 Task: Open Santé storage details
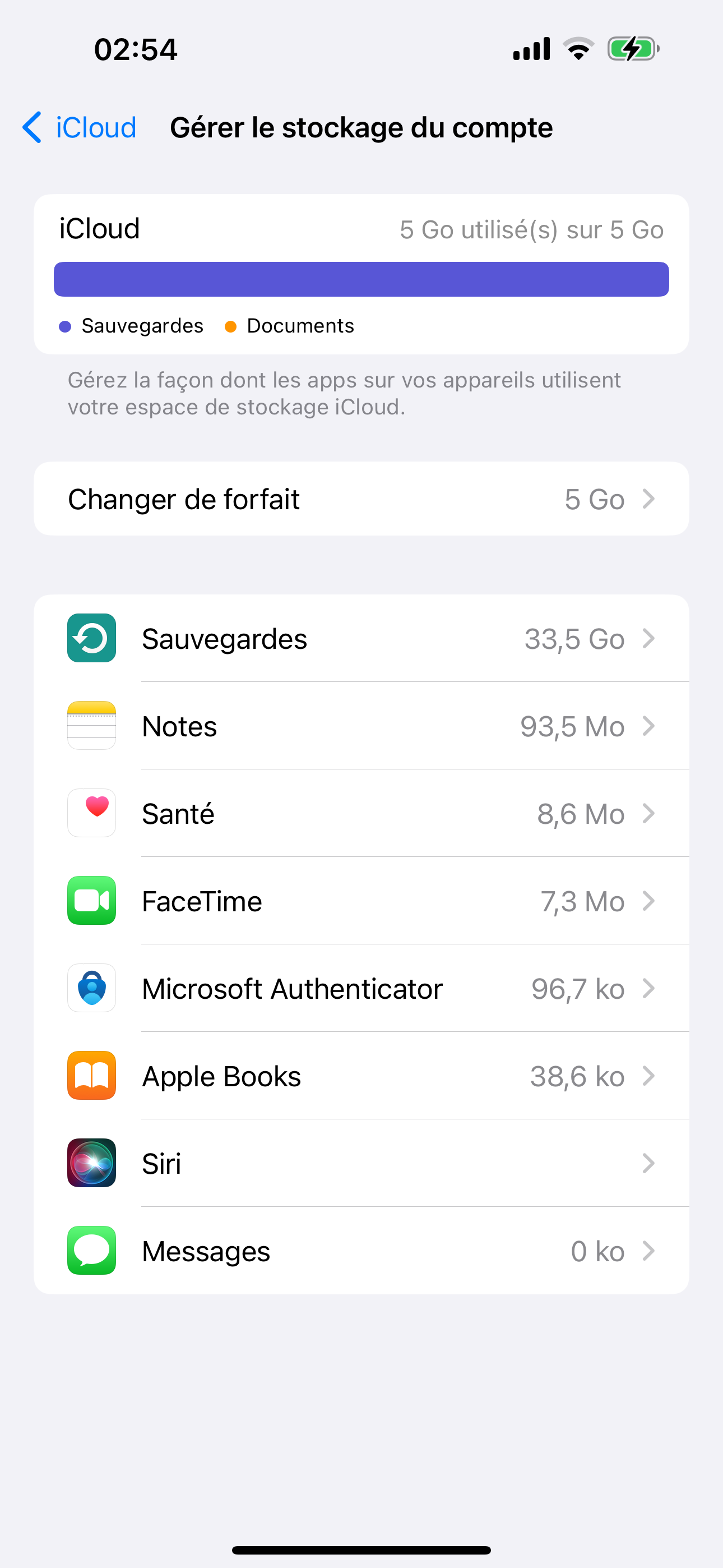tap(361, 814)
